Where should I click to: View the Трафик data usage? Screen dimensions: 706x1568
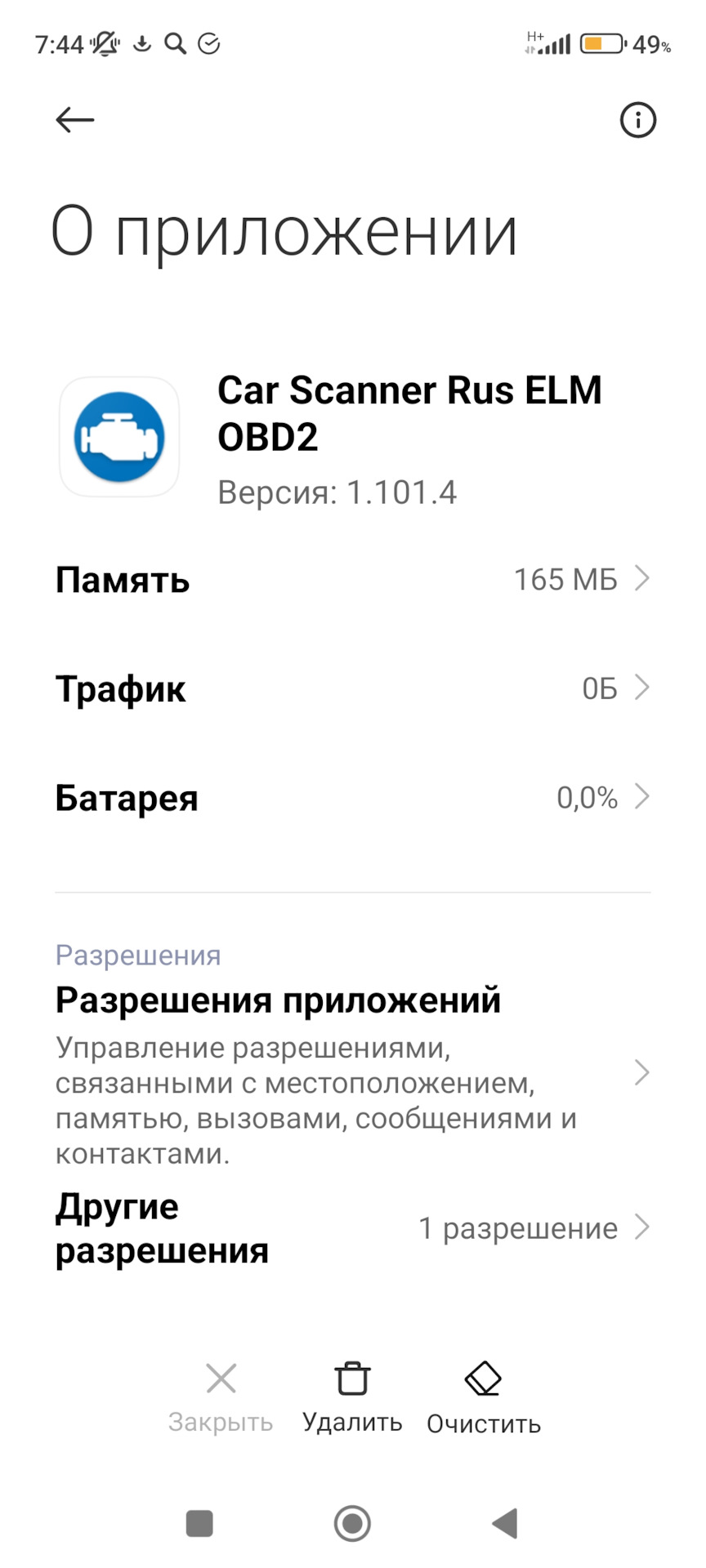(352, 688)
